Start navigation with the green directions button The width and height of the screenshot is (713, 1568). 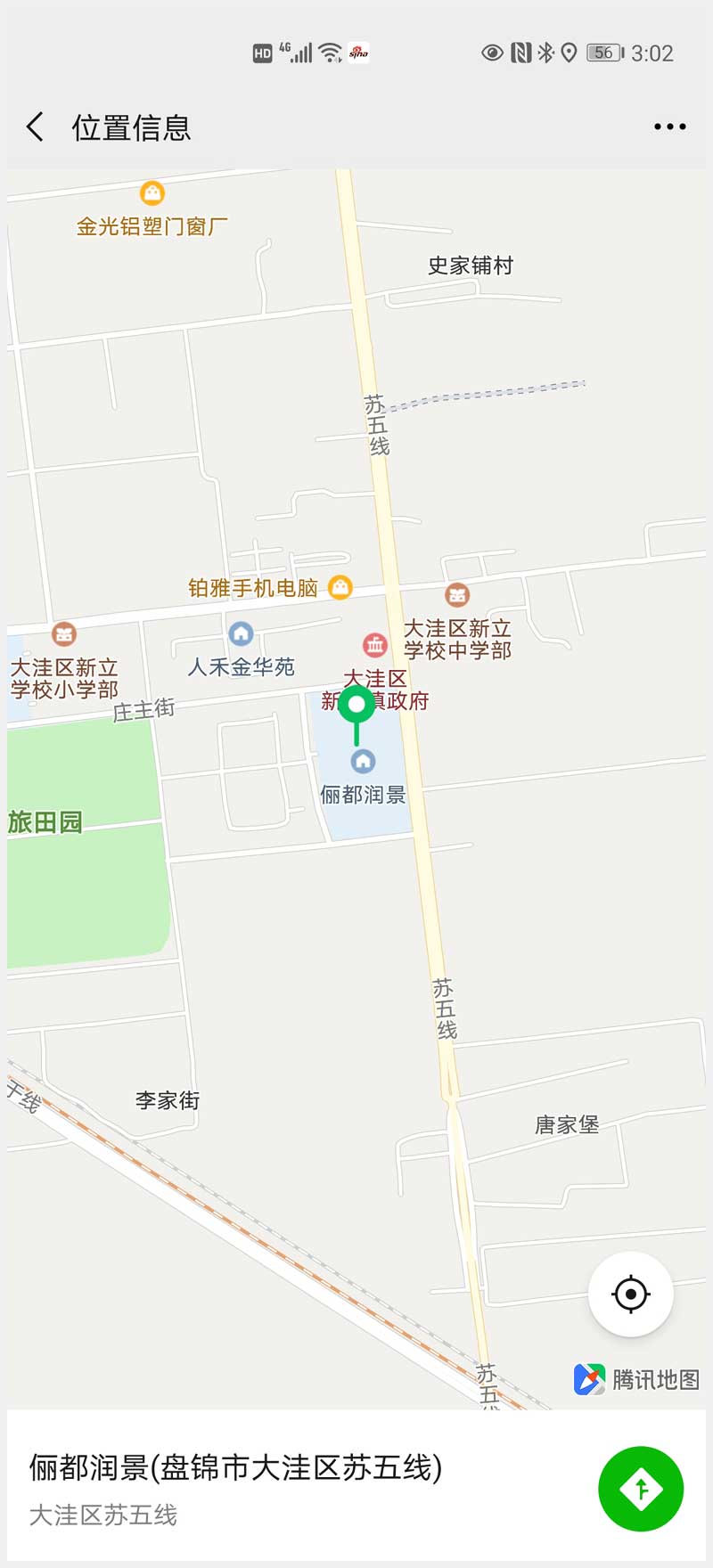641,1489
